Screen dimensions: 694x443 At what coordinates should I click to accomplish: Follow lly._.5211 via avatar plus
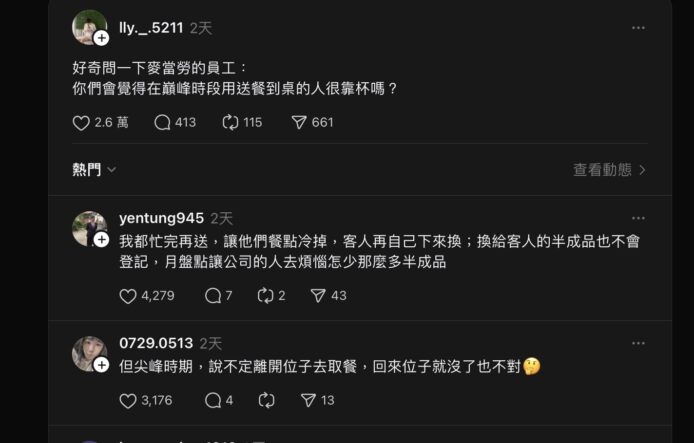(101, 39)
